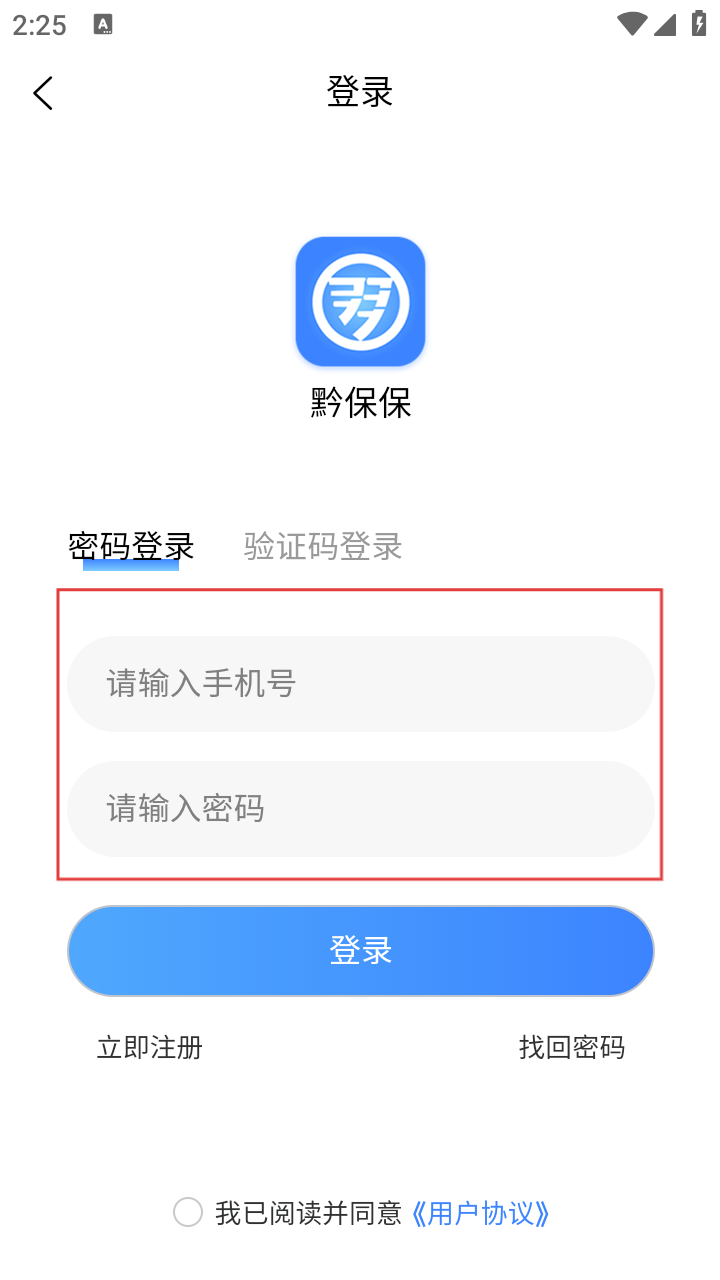Tap the blue 登录 button
This screenshot has width=720, height=1280.
(x=361, y=951)
